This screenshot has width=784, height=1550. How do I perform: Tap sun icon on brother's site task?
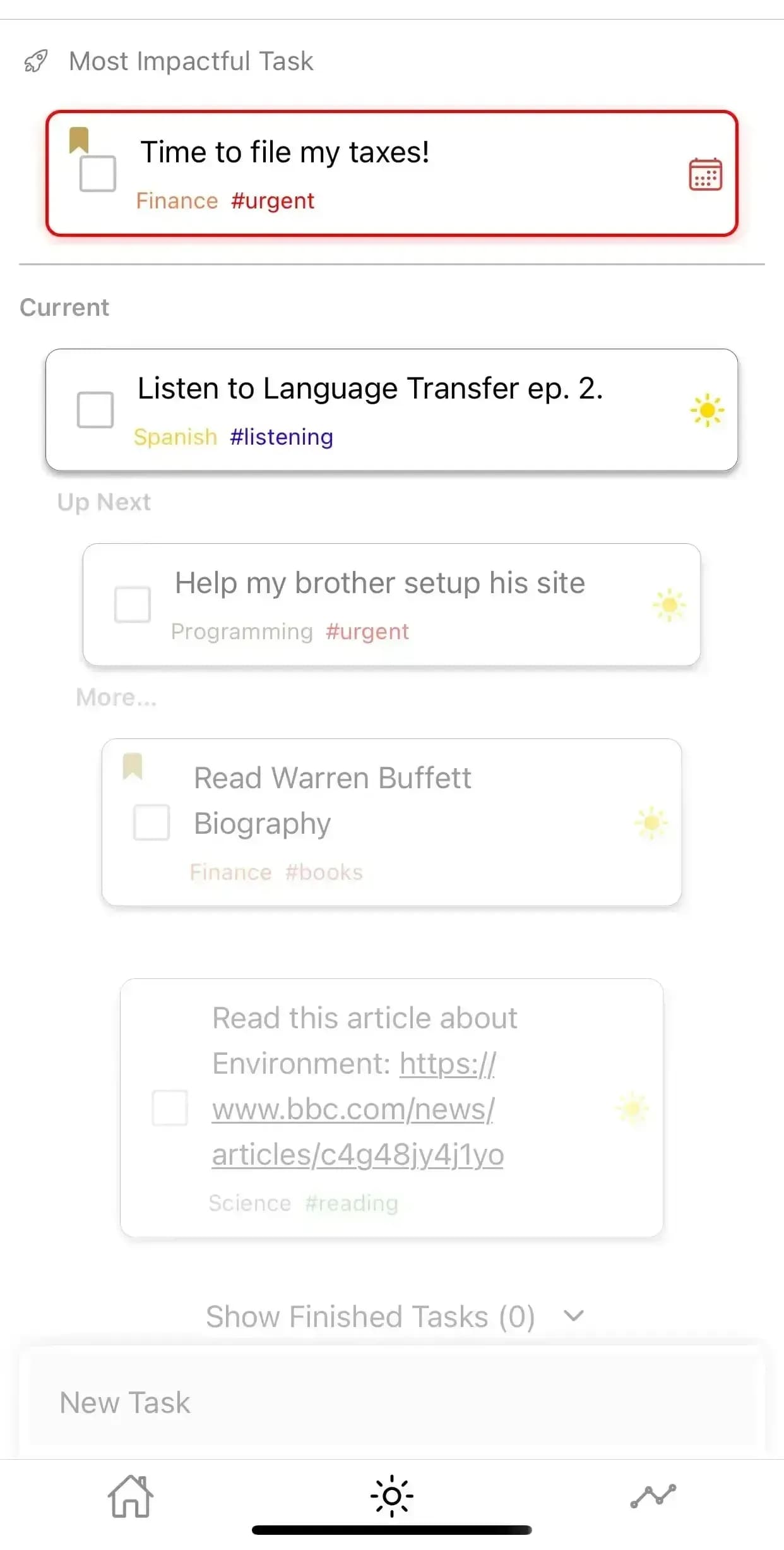point(669,605)
